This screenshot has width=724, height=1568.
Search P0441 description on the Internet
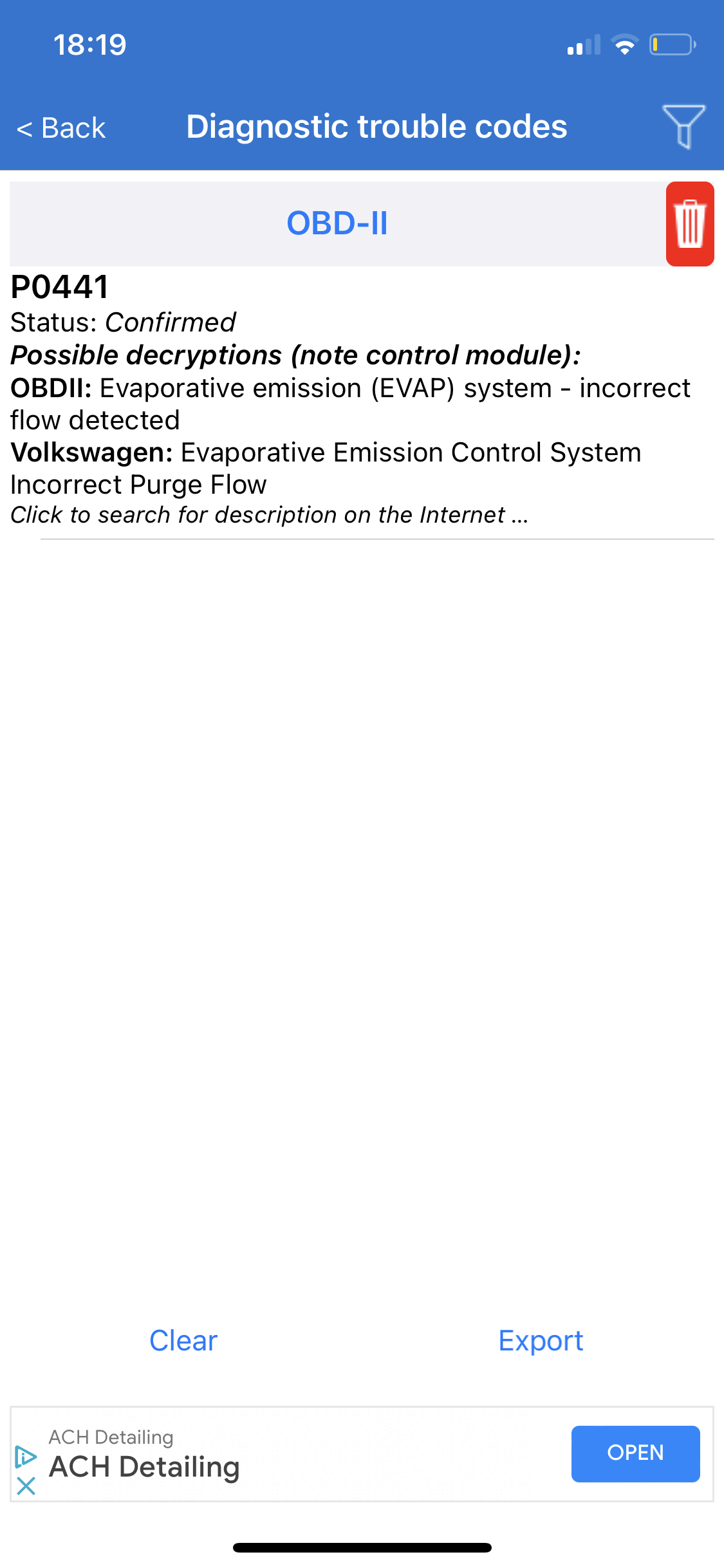point(269,515)
